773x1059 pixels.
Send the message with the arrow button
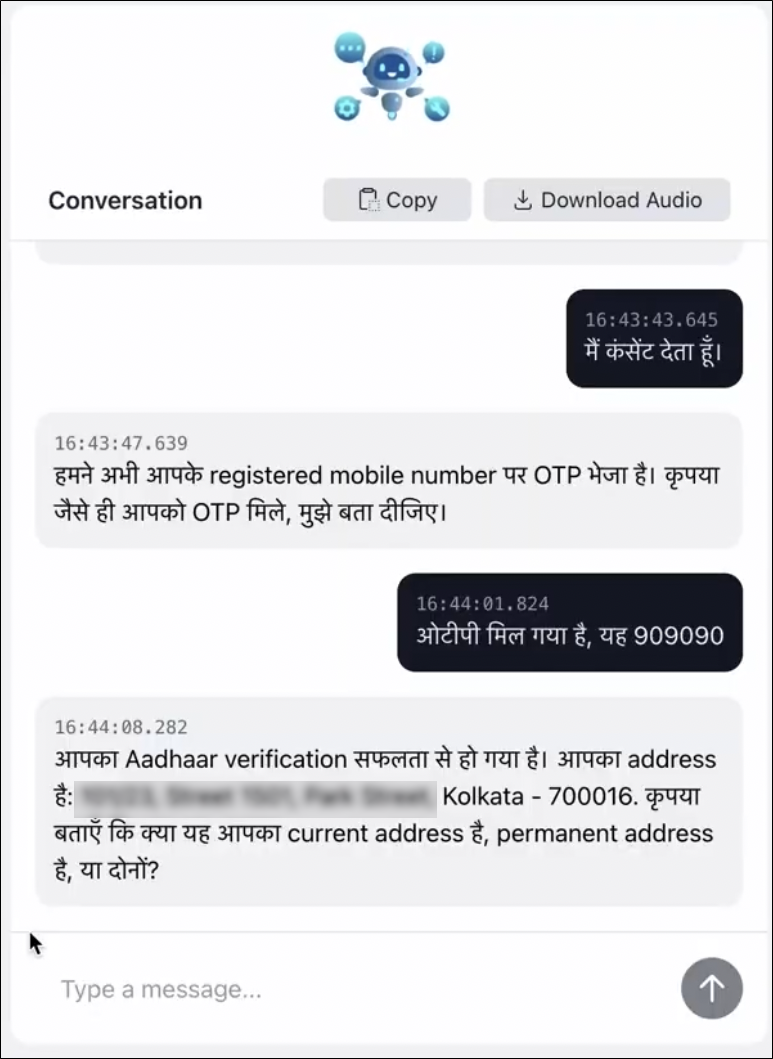[x=711, y=989]
